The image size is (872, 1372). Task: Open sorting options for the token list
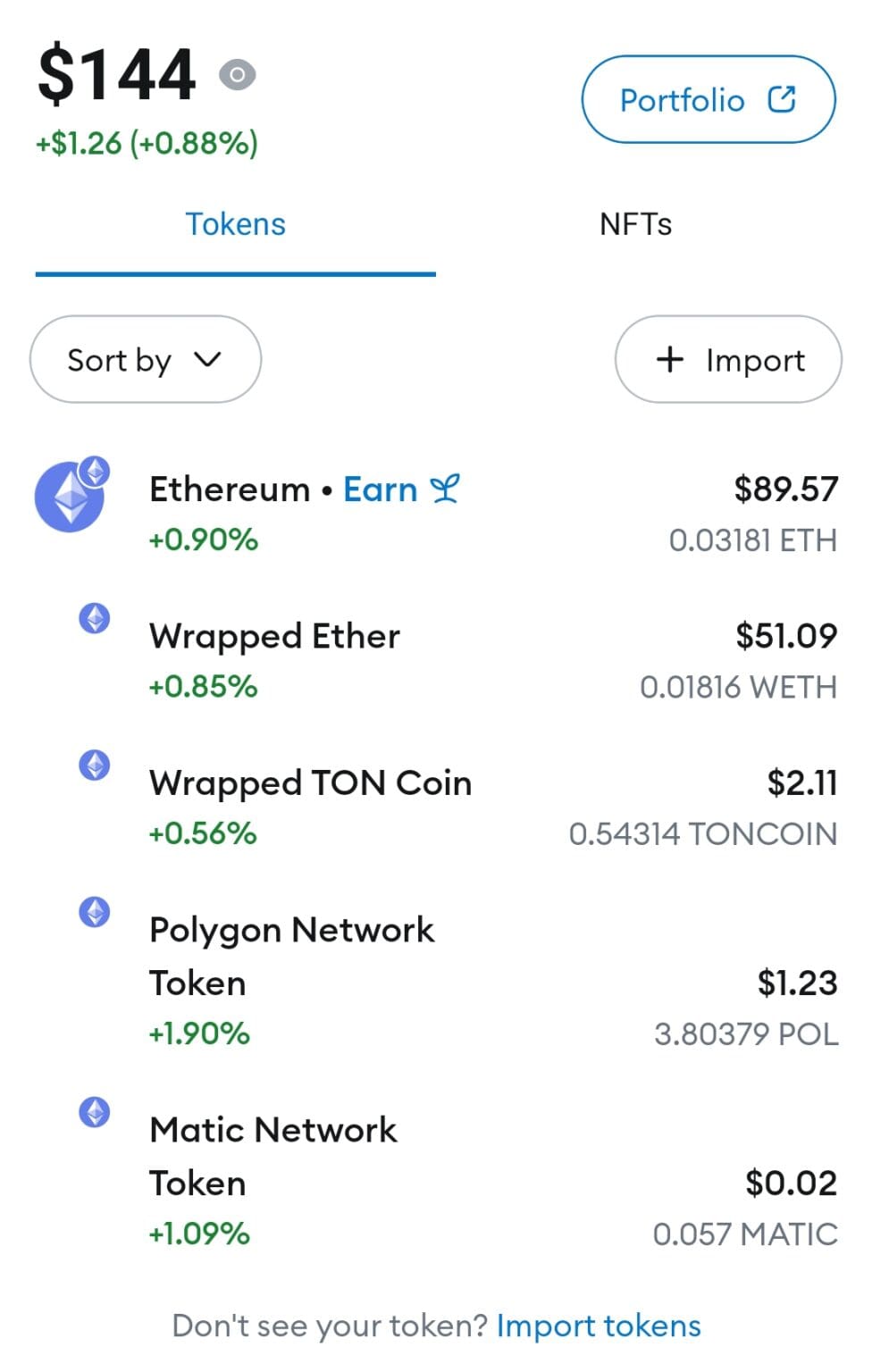[145, 360]
